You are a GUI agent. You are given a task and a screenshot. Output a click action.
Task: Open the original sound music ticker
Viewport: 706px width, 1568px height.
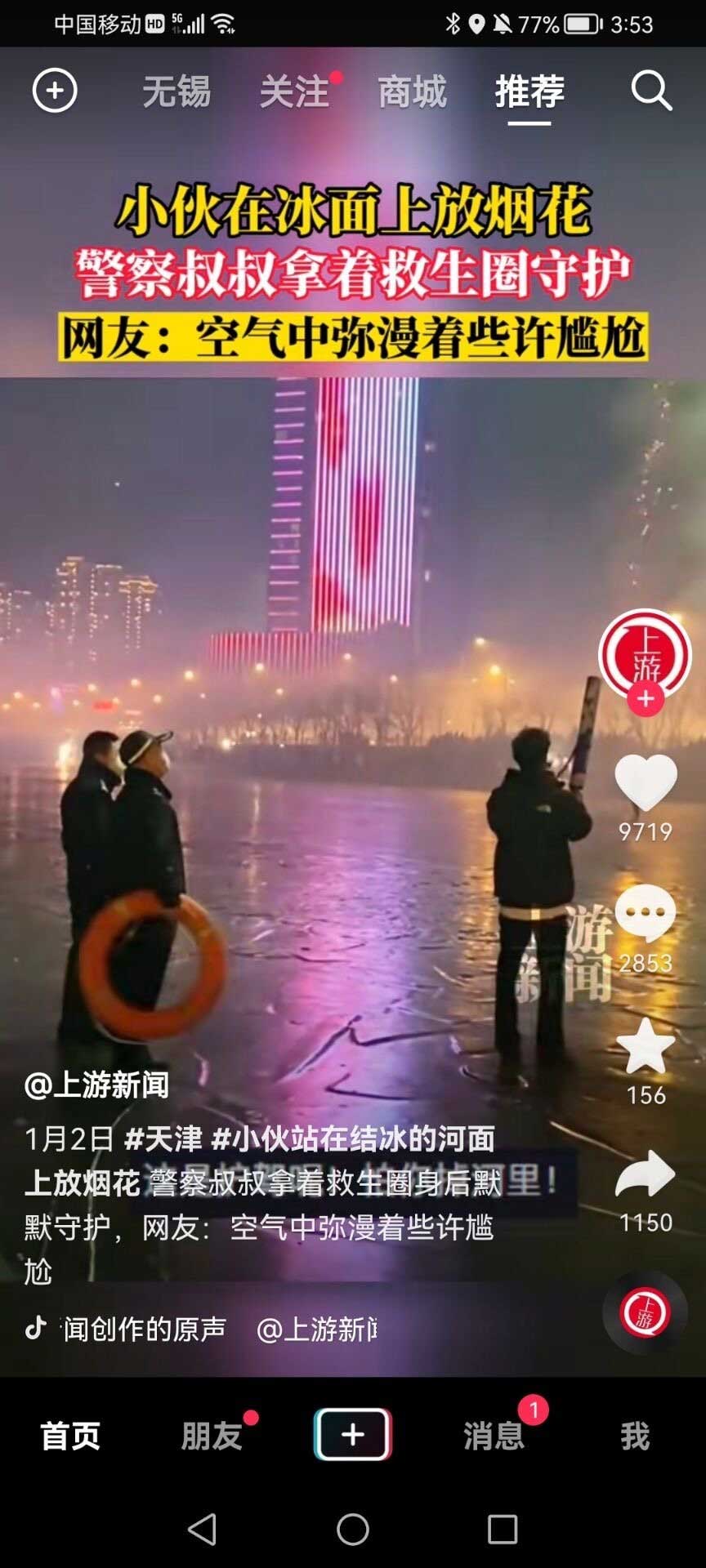tap(144, 1330)
